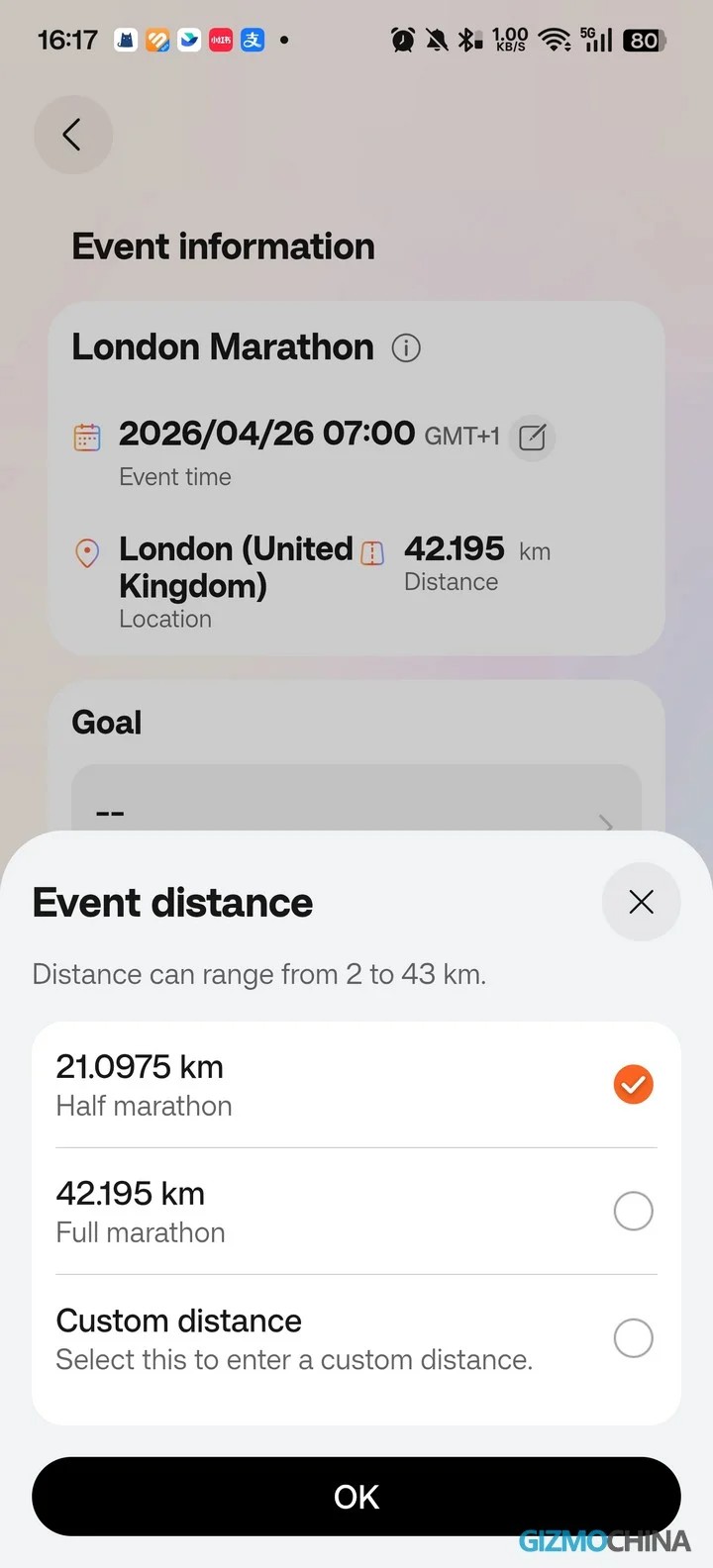Confirm the distance with OK
This screenshot has height=1568, width=713.
click(356, 1497)
